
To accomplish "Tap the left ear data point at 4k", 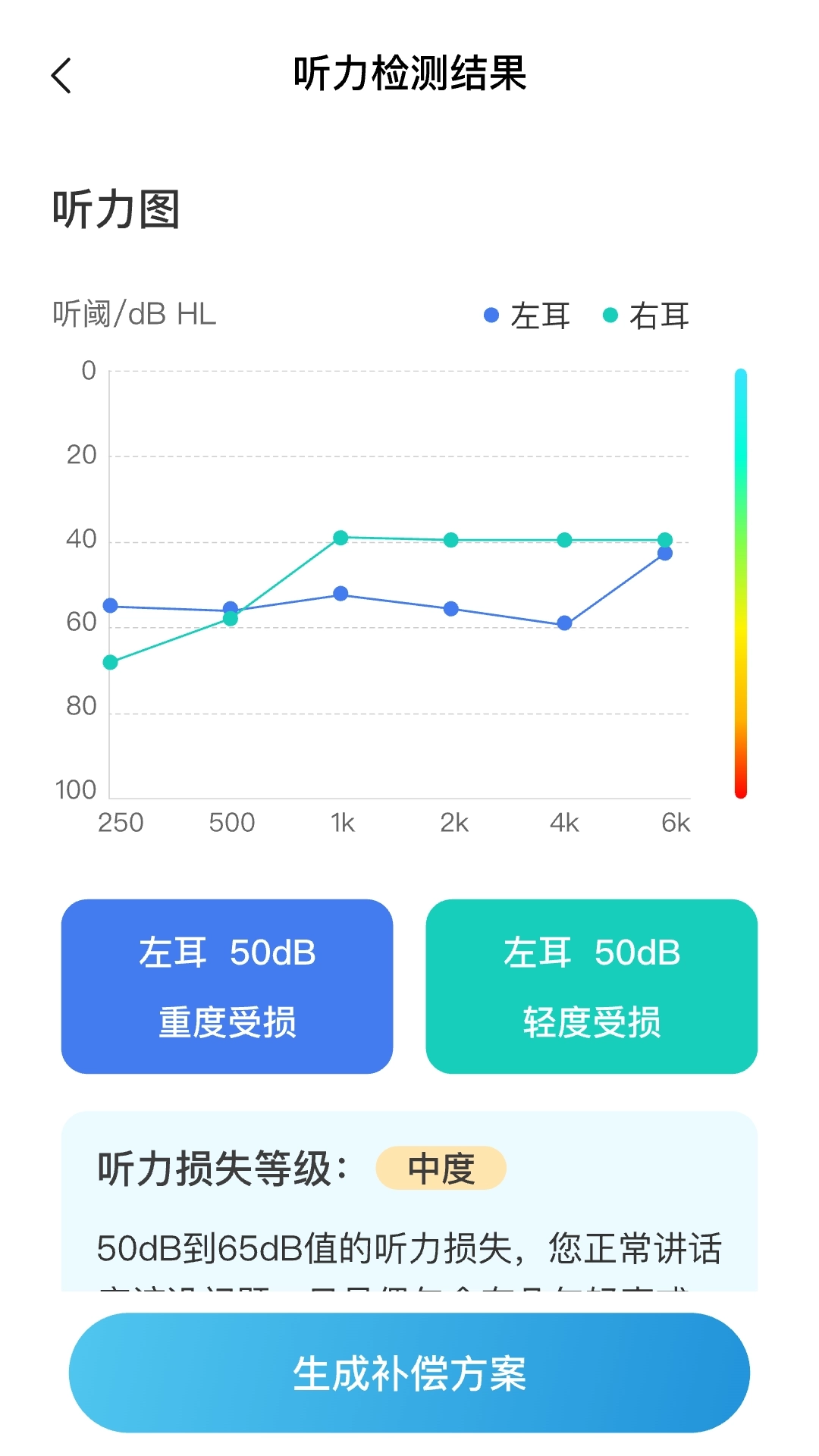I will [x=563, y=621].
